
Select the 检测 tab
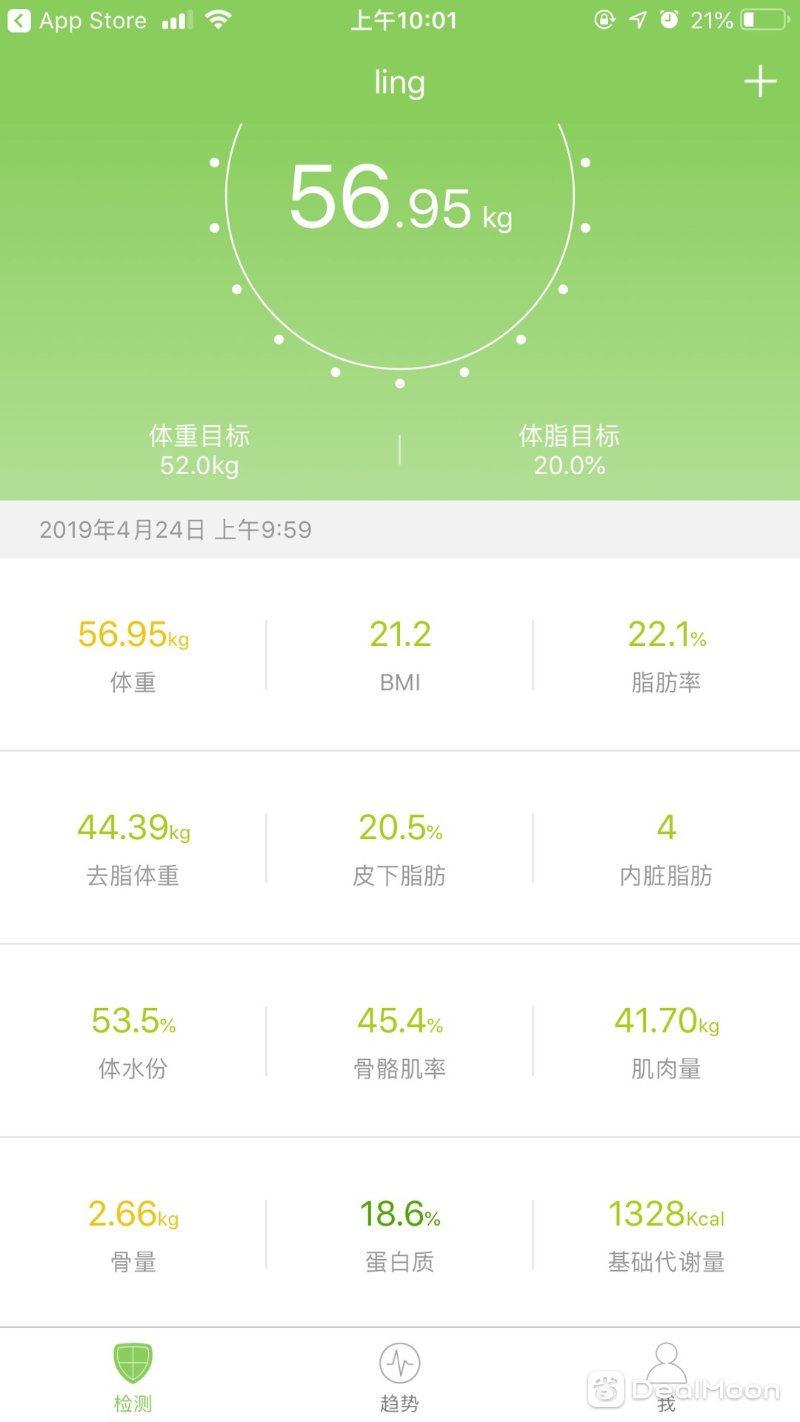click(132, 1377)
